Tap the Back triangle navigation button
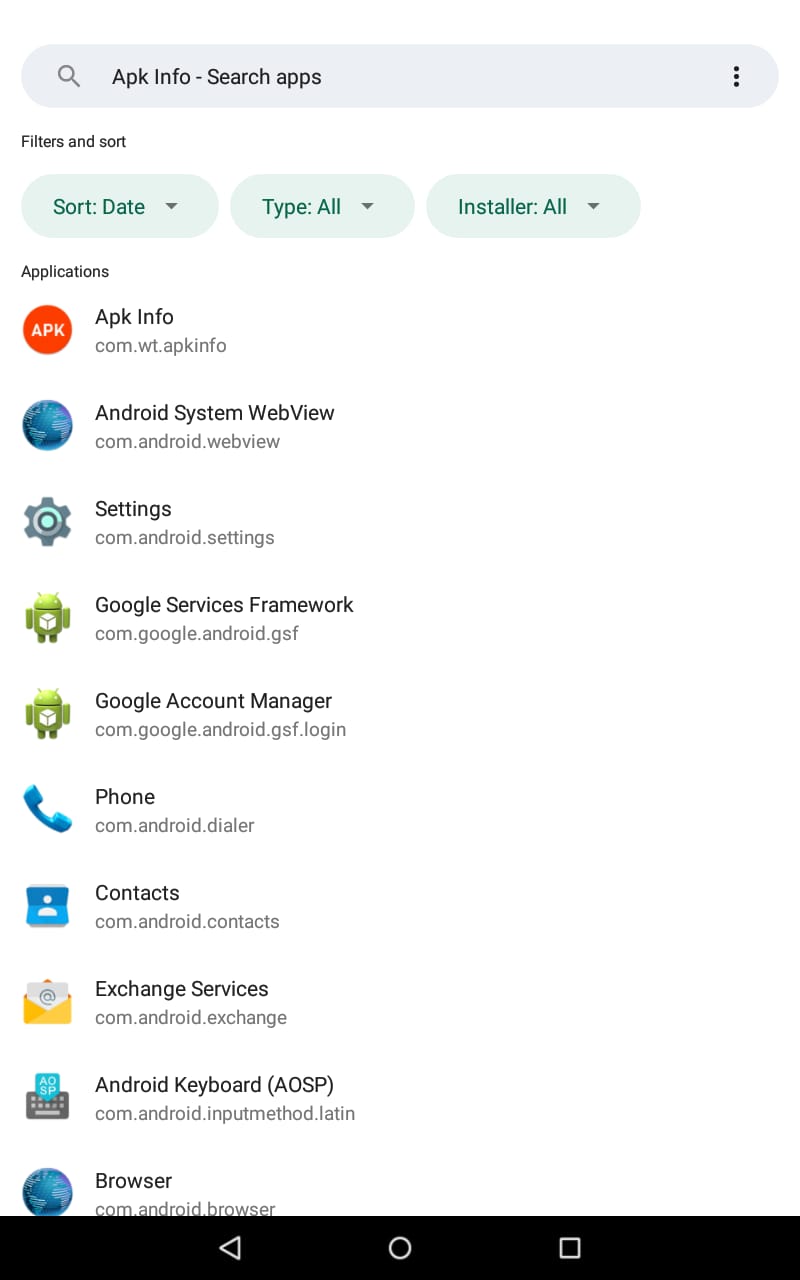This screenshot has height=1280, width=800. coord(230,1247)
